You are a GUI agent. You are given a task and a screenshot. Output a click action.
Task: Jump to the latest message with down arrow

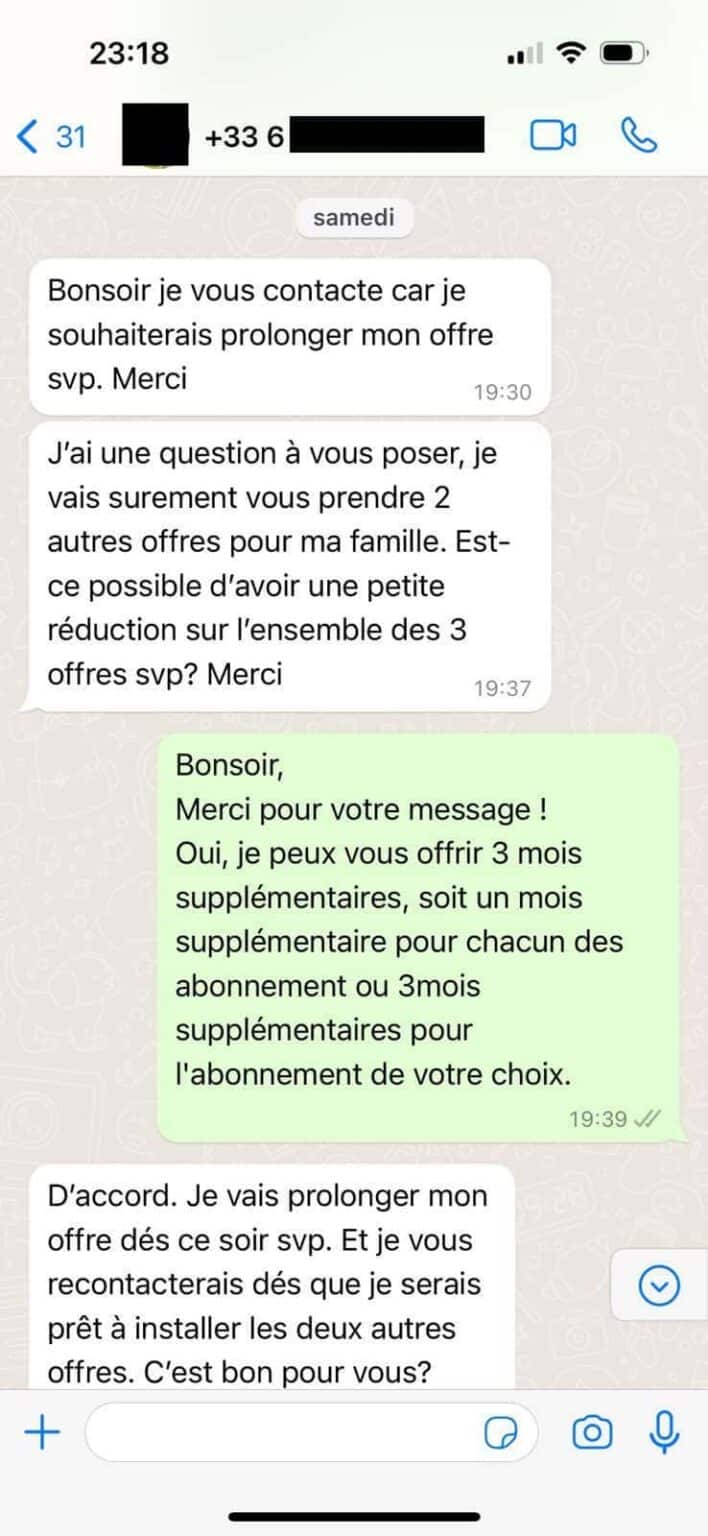pos(659,1285)
